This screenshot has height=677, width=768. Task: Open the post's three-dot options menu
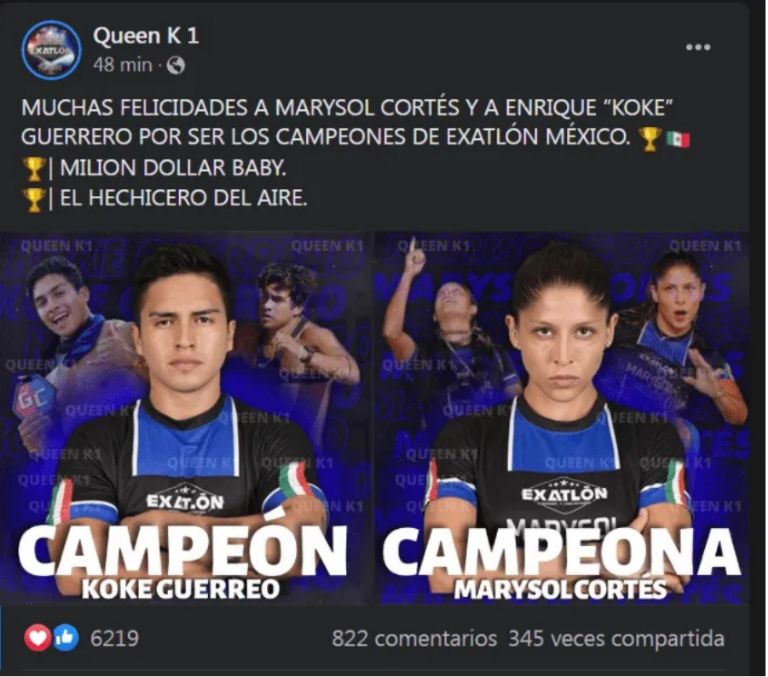[x=699, y=47]
